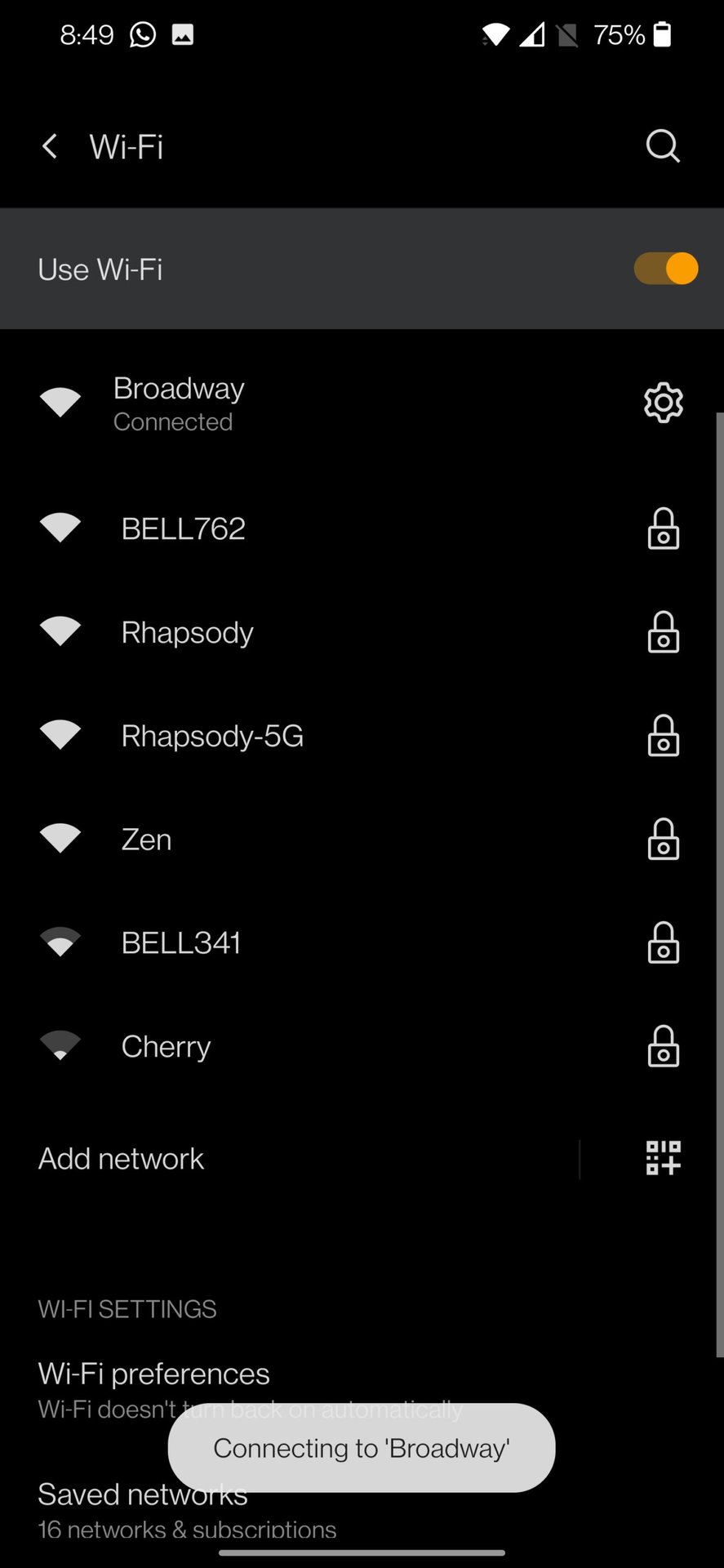Open the search icon
The image size is (724, 1568).
coord(662,147)
